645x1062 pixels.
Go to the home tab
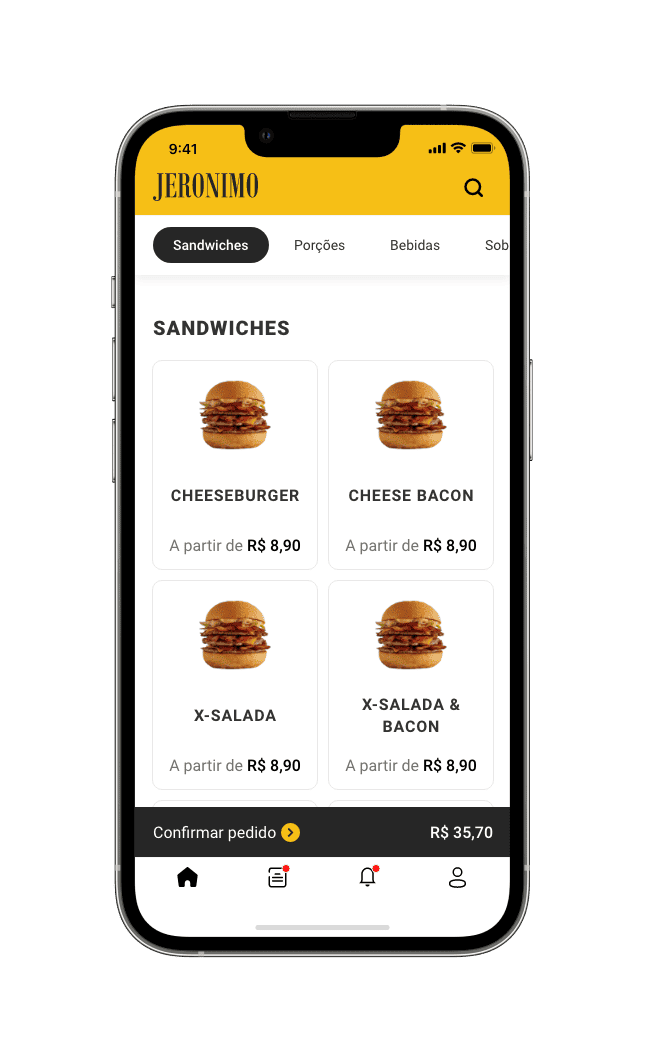[187, 877]
